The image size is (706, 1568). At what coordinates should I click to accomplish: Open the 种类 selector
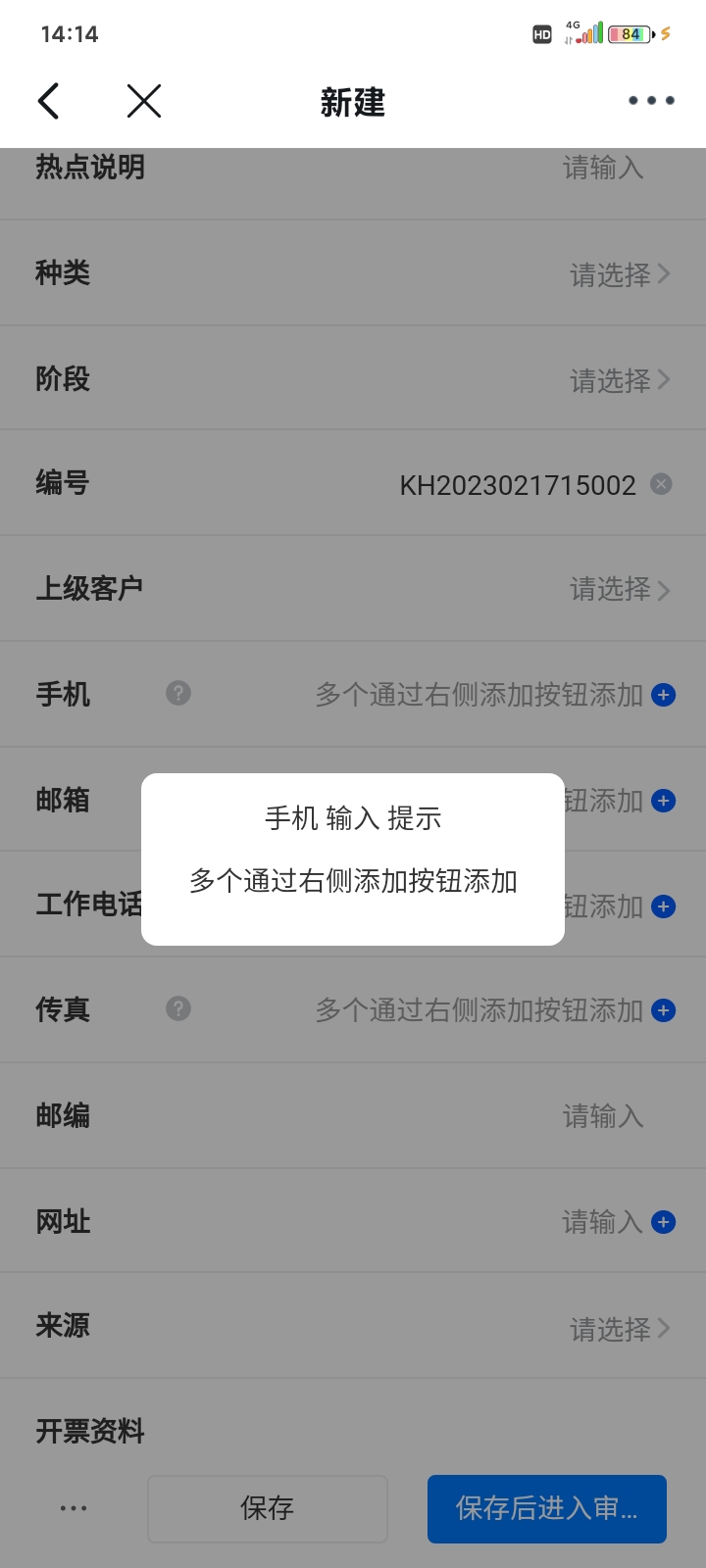620,274
